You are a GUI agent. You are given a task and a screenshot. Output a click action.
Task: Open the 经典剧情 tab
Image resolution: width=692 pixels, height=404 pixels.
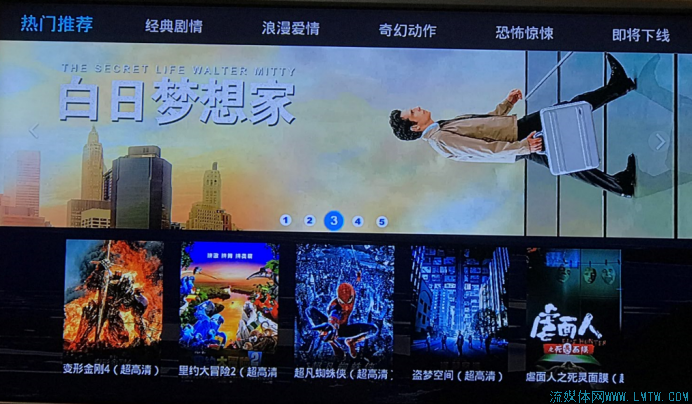tap(174, 28)
